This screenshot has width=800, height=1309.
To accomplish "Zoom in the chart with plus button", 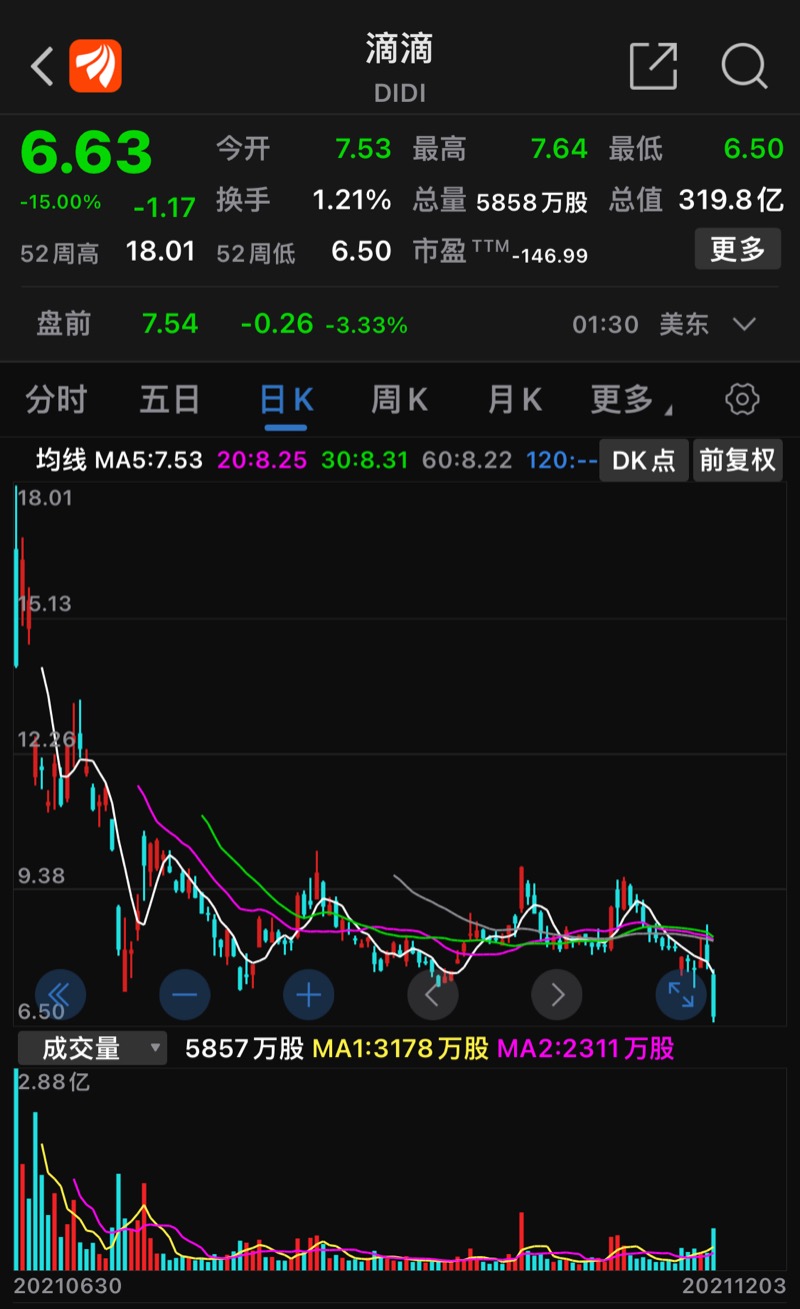I will click(x=308, y=994).
